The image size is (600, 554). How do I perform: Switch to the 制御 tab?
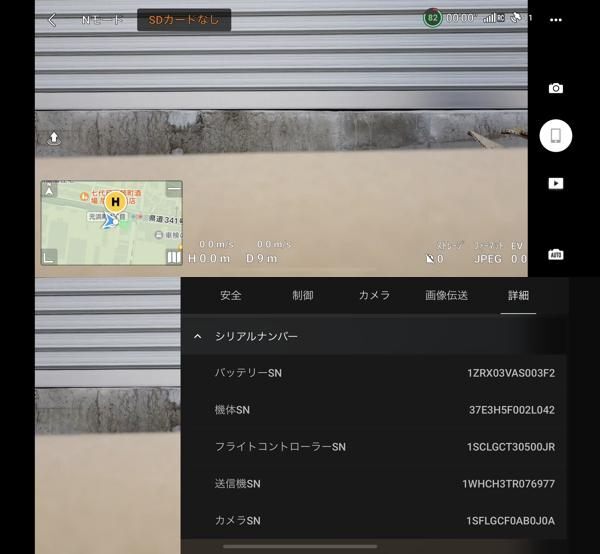[303, 296]
